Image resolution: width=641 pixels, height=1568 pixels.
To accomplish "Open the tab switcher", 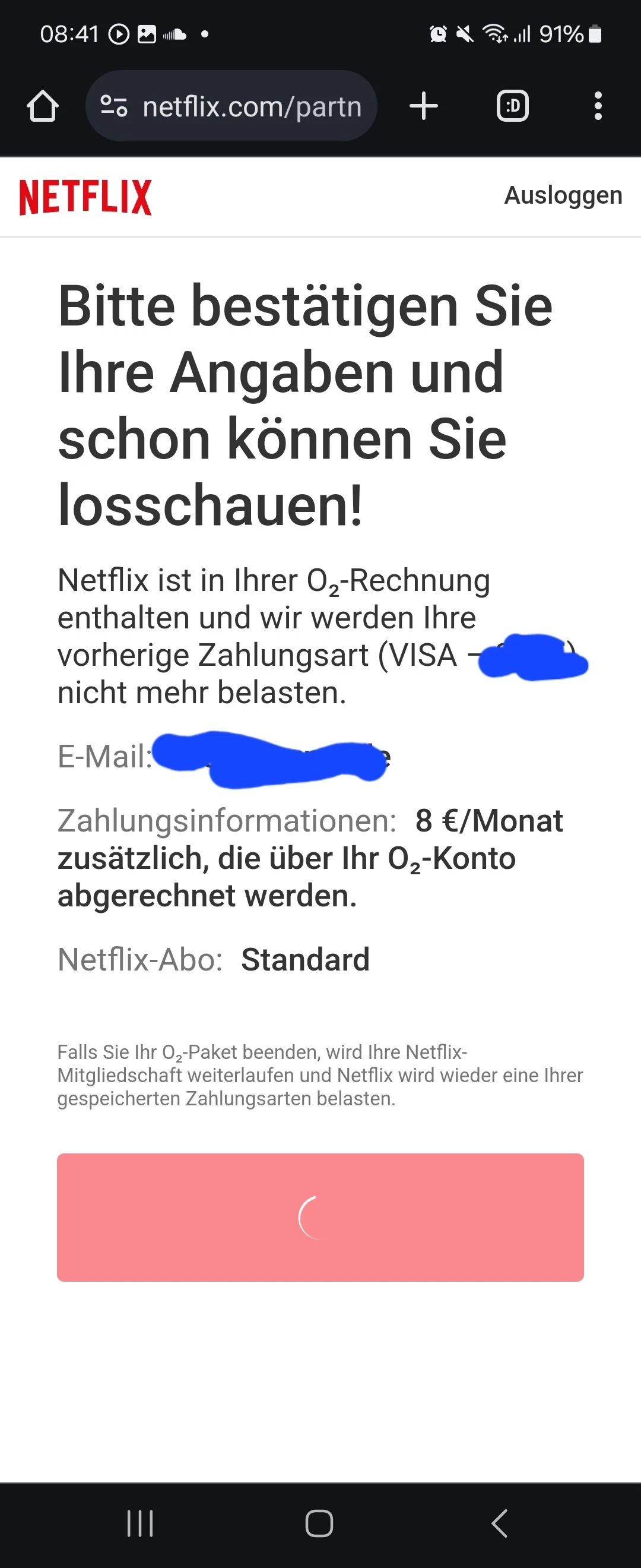I will [513, 106].
